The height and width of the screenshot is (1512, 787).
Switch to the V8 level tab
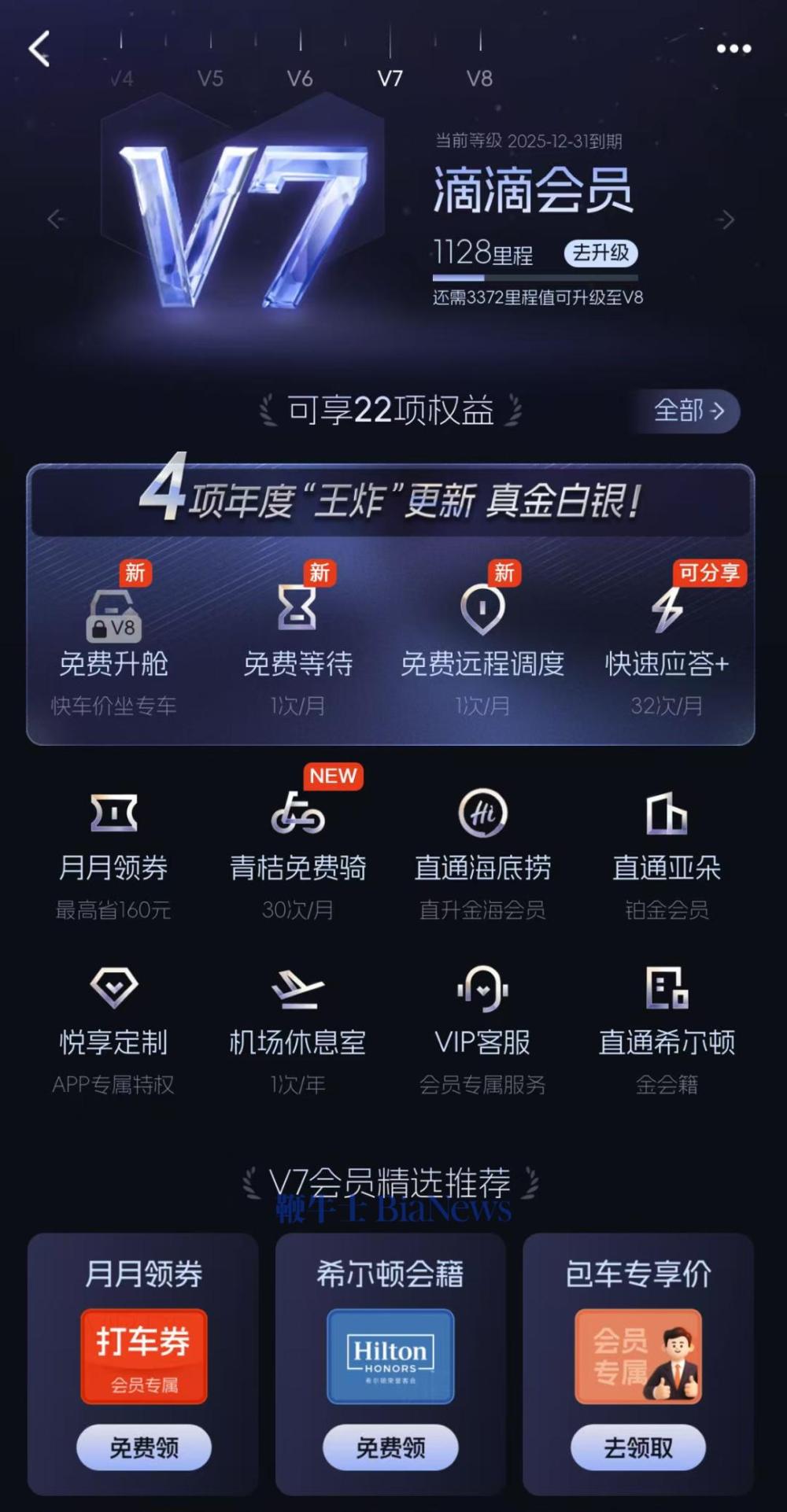click(479, 78)
